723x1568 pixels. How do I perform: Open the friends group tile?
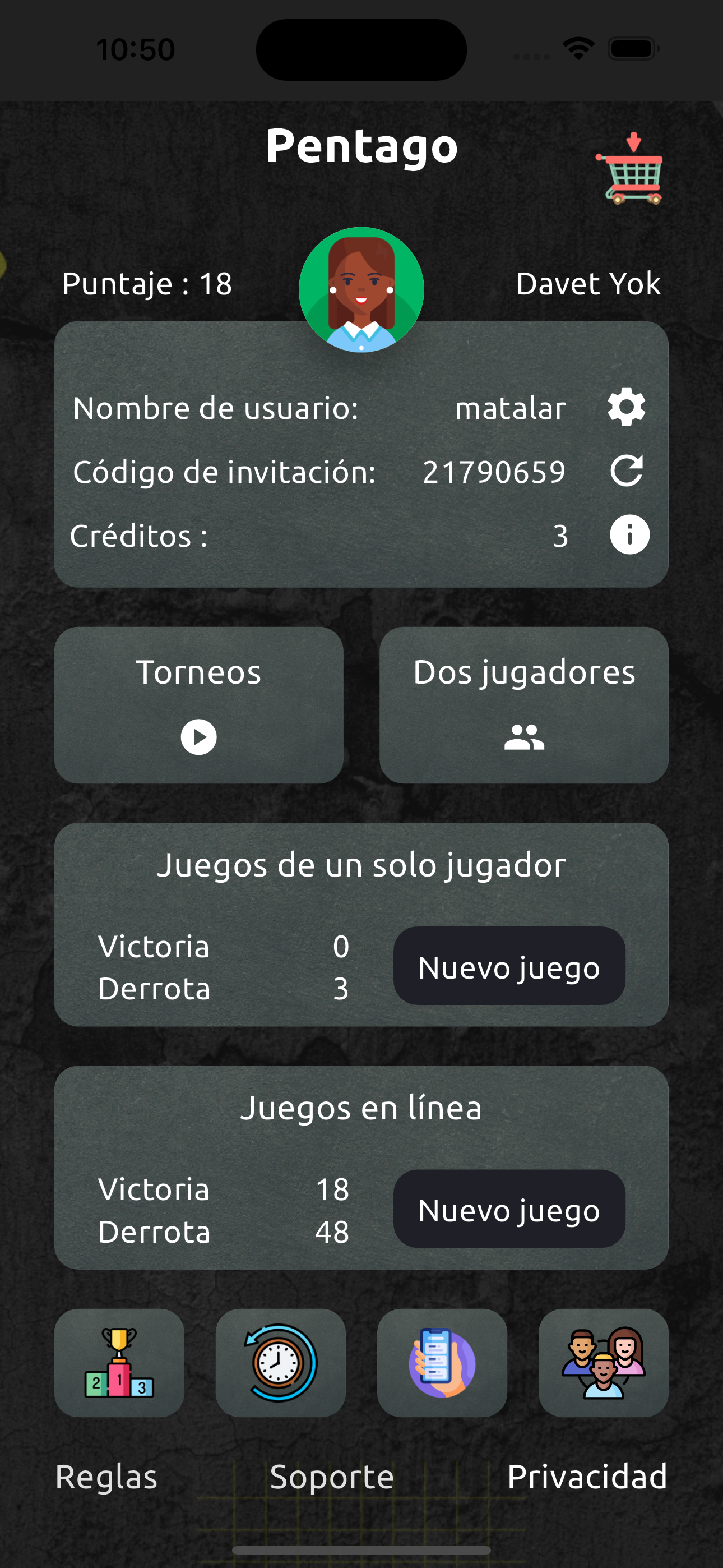point(603,1363)
